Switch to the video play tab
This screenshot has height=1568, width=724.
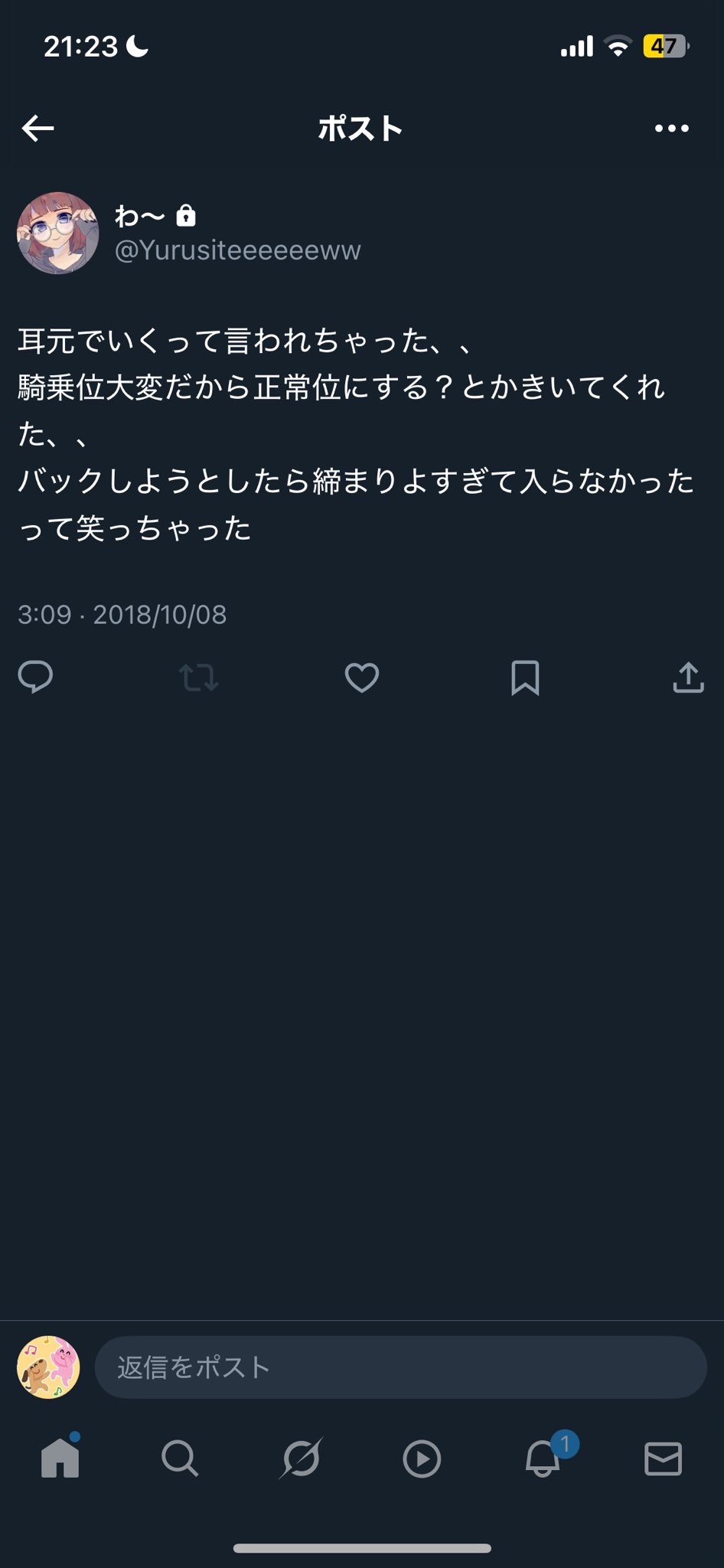(422, 1459)
